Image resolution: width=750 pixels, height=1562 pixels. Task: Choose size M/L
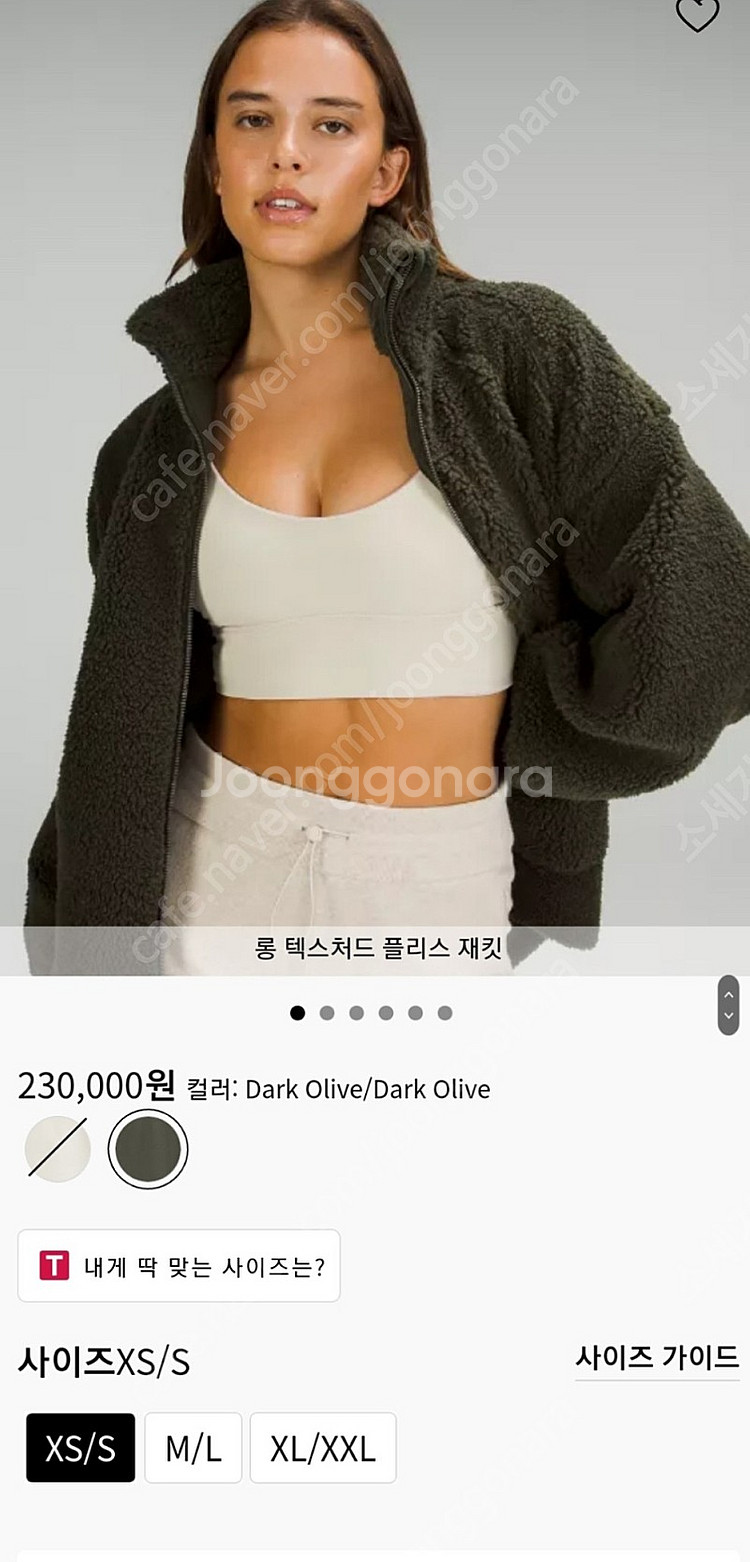pyautogui.click(x=193, y=1448)
